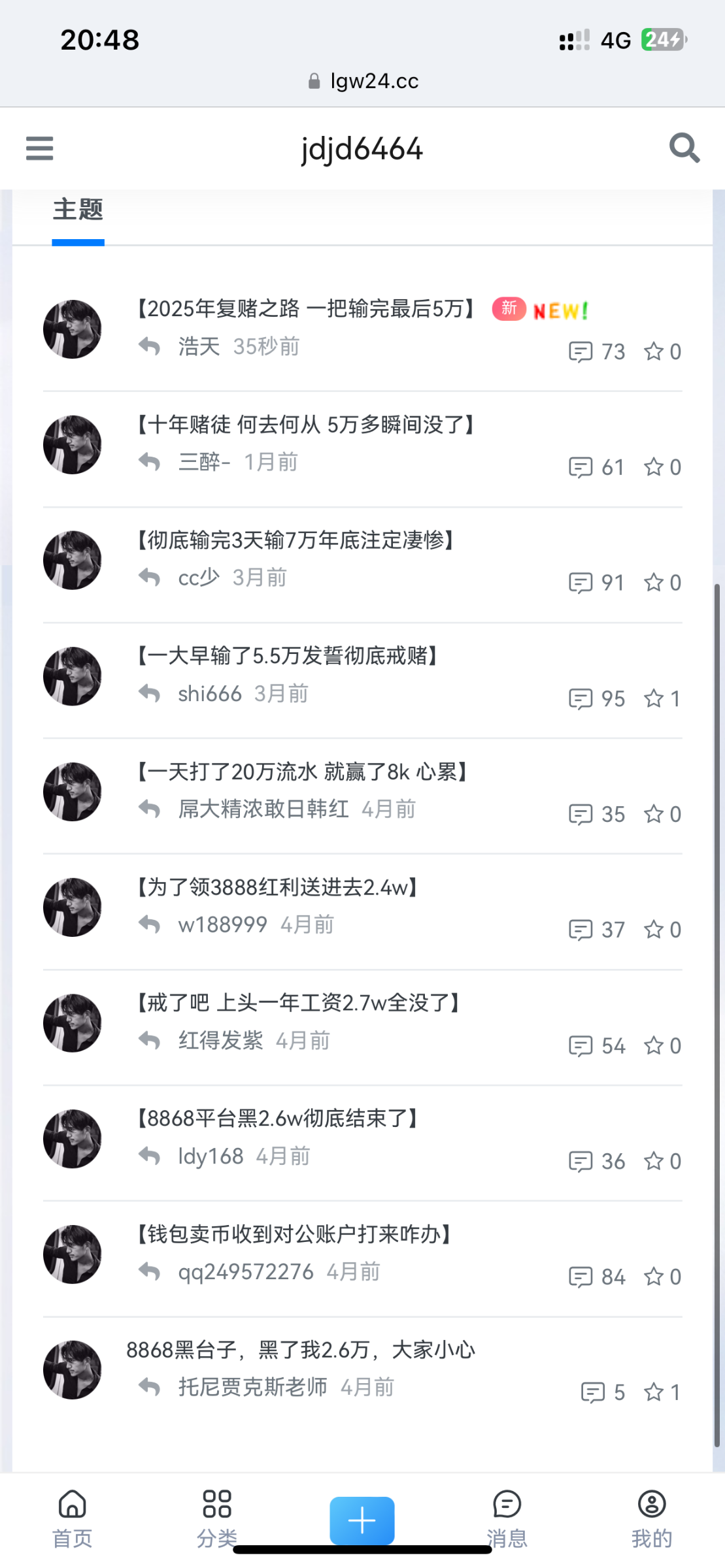Open the search magnifier icon
The height and width of the screenshot is (1568, 725).
684,148
